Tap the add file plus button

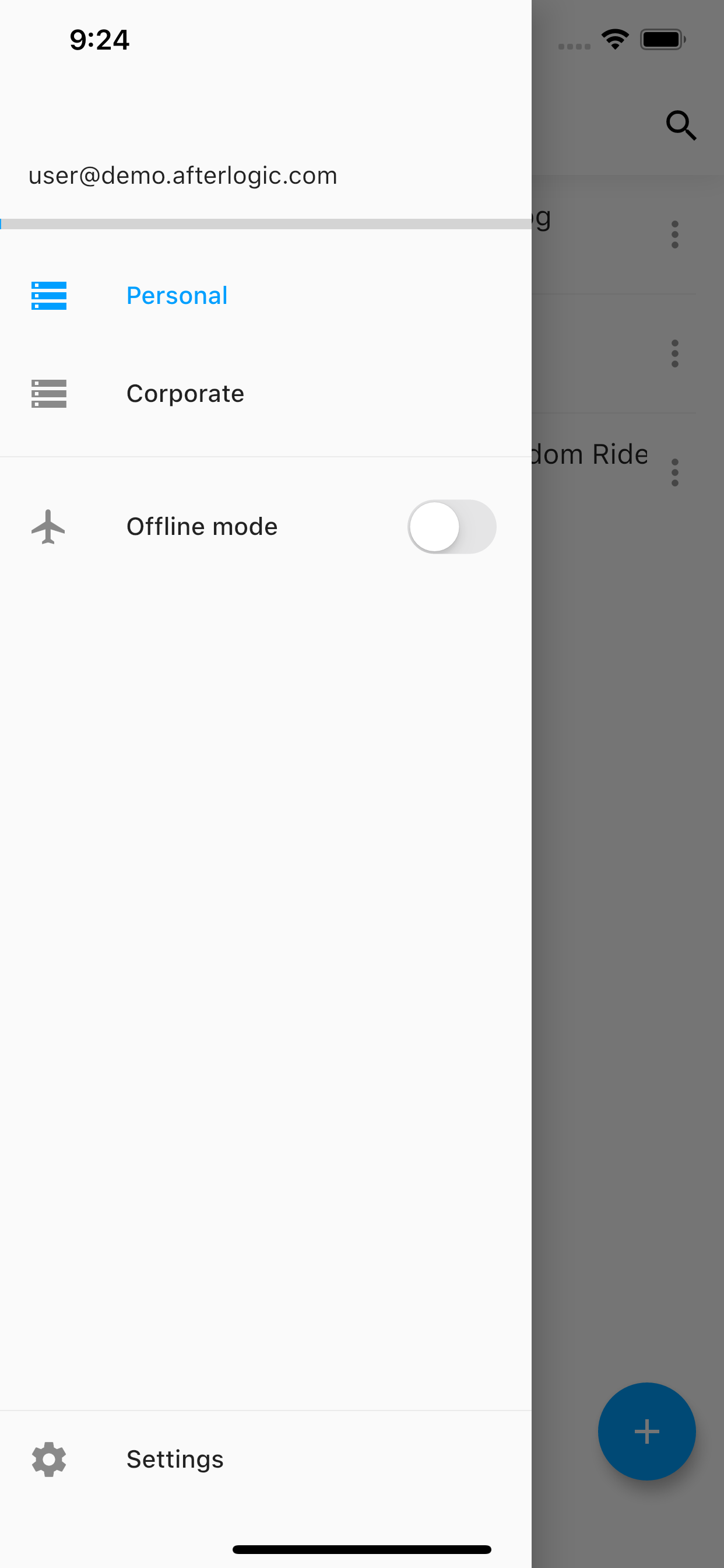pos(646,1431)
